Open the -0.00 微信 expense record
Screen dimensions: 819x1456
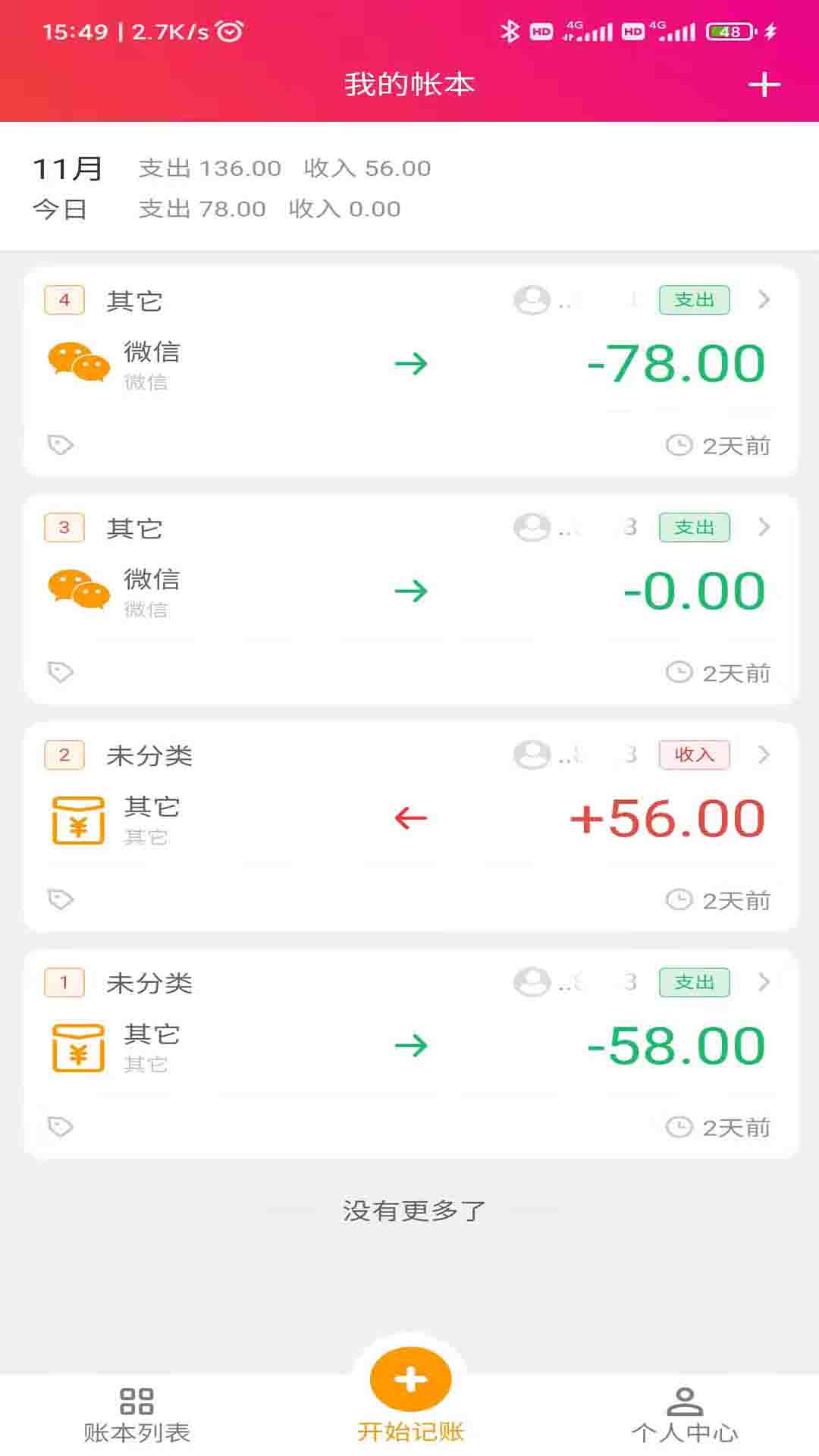coord(410,599)
